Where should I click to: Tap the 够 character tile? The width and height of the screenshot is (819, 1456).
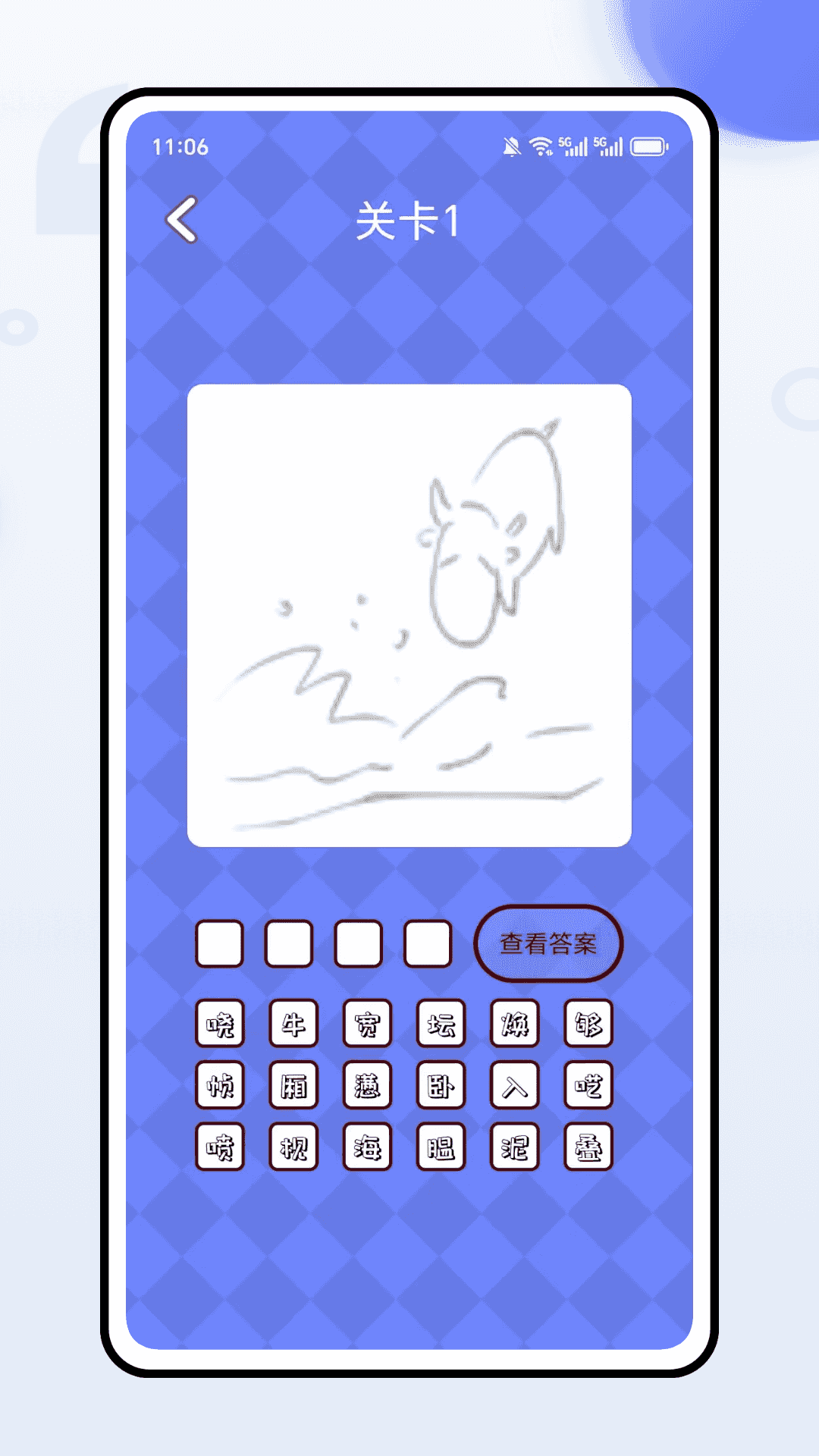tap(588, 1024)
